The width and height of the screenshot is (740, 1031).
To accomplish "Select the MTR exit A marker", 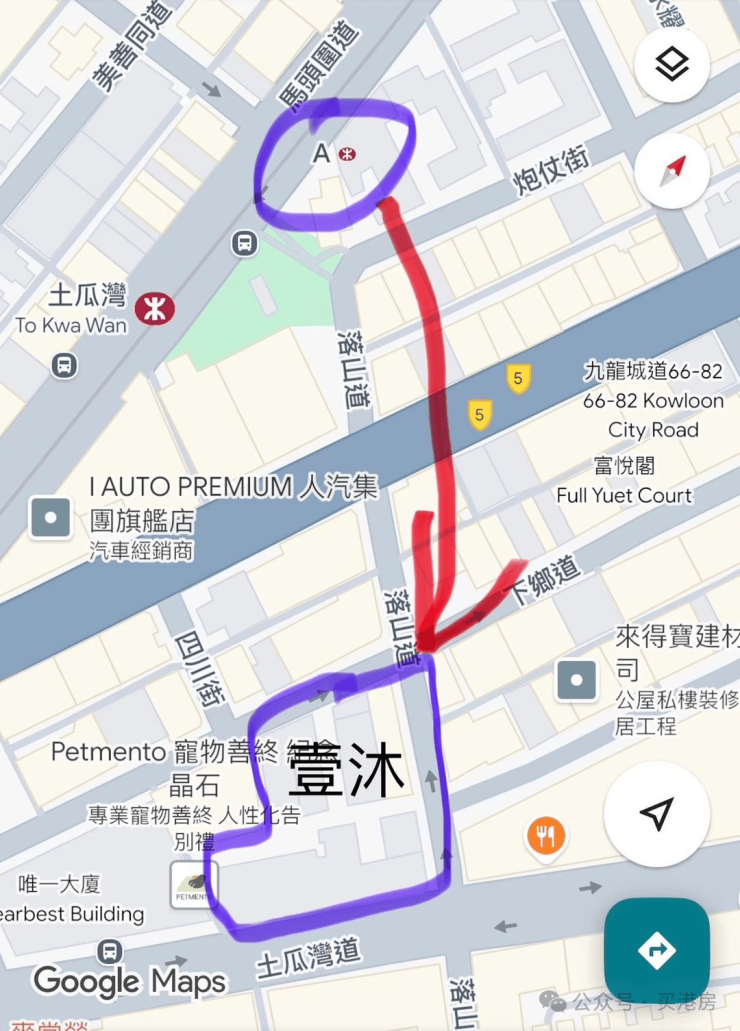I will pos(347,154).
